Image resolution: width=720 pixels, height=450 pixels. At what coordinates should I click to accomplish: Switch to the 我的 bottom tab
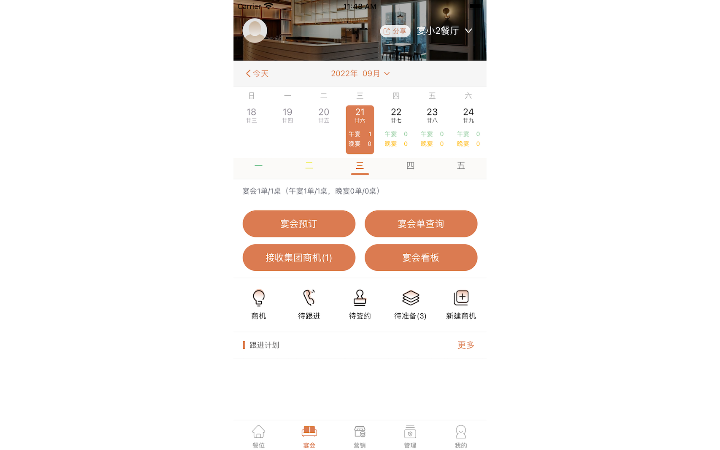click(x=461, y=435)
